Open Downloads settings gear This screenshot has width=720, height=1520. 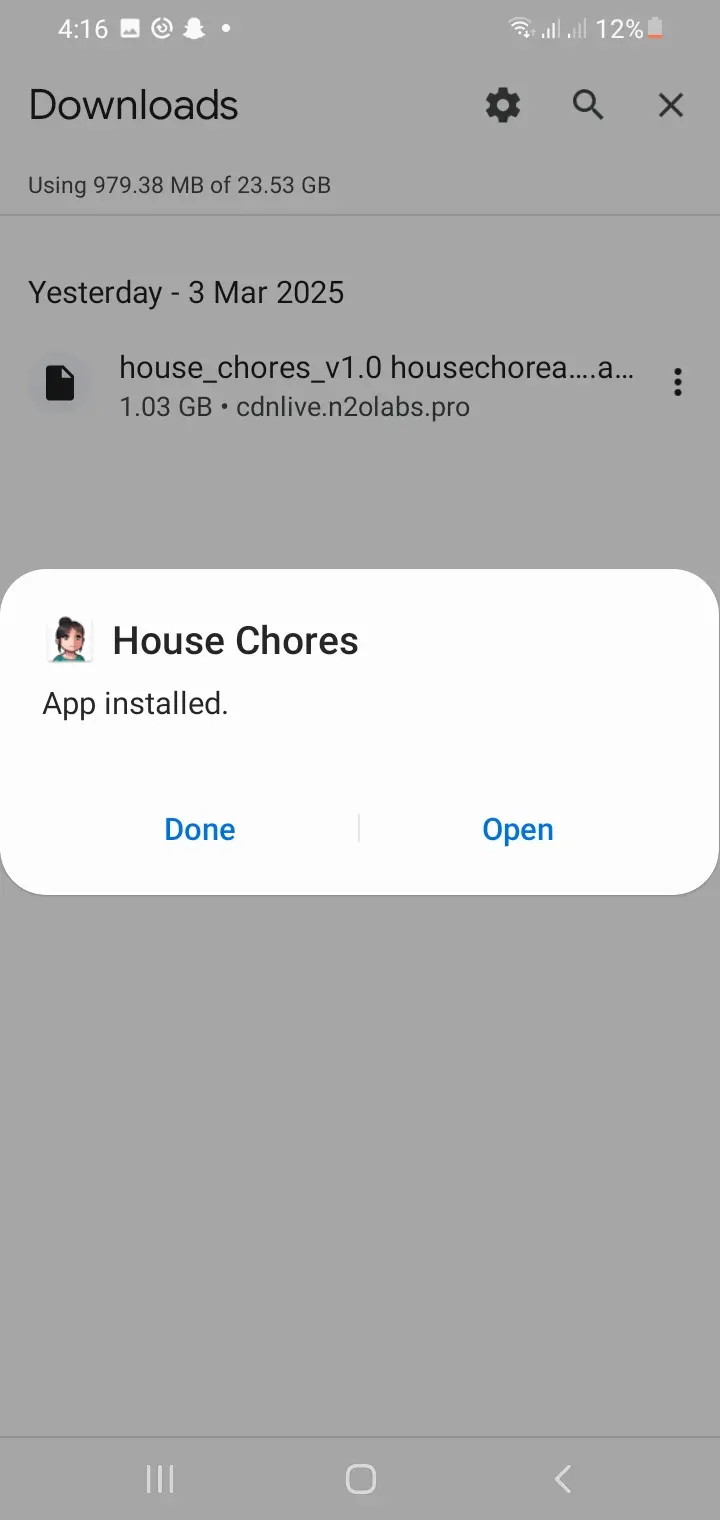point(503,105)
